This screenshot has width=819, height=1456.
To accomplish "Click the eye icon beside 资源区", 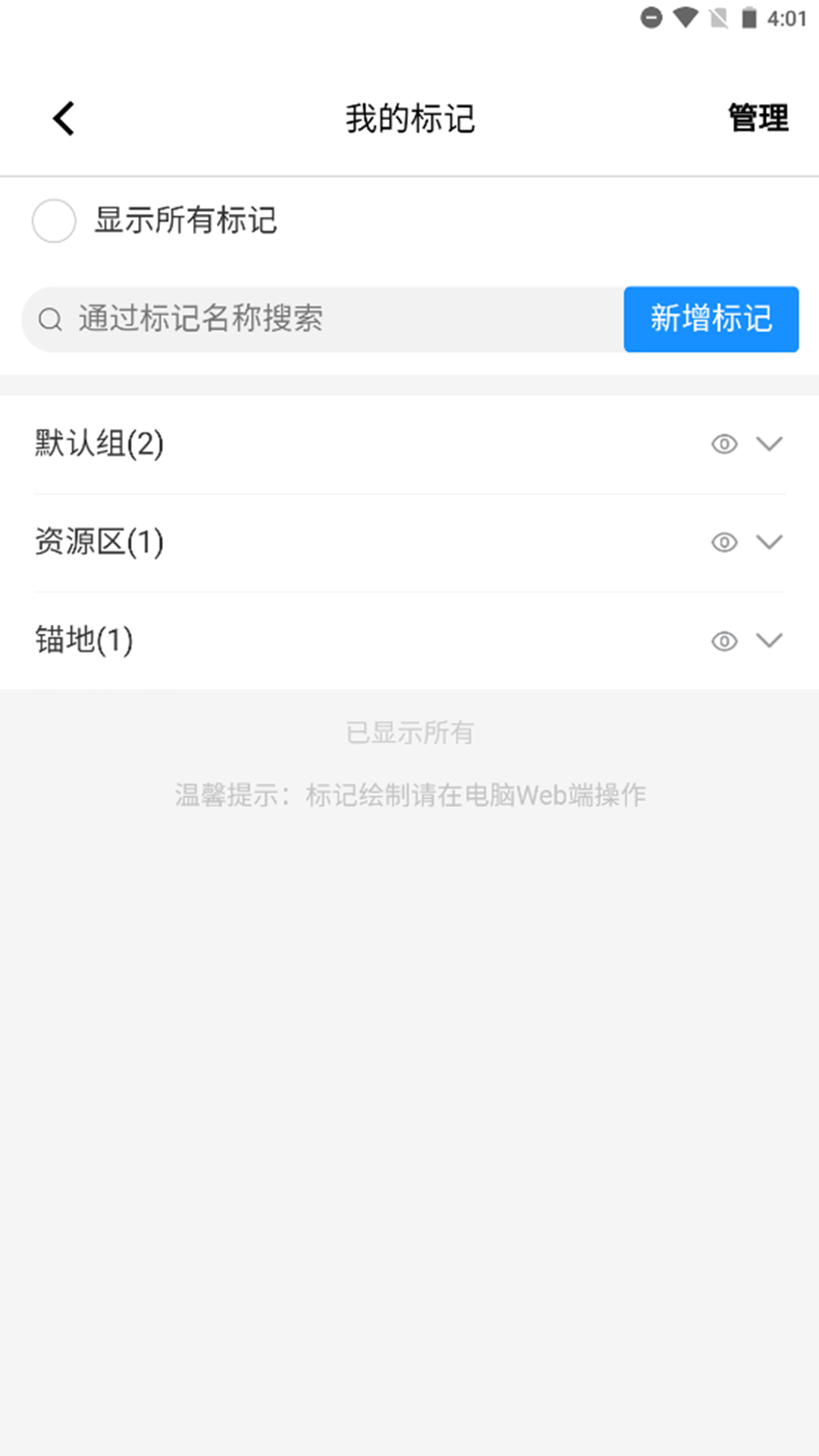I will click(724, 543).
